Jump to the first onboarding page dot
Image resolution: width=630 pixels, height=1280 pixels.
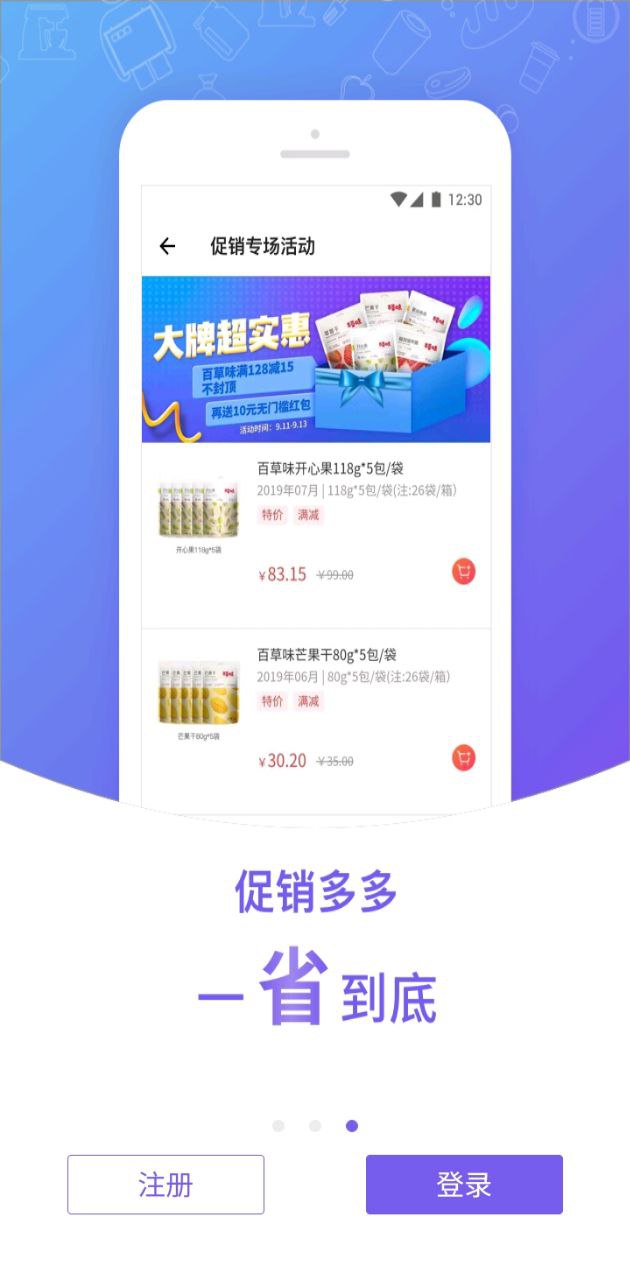[x=278, y=1126]
